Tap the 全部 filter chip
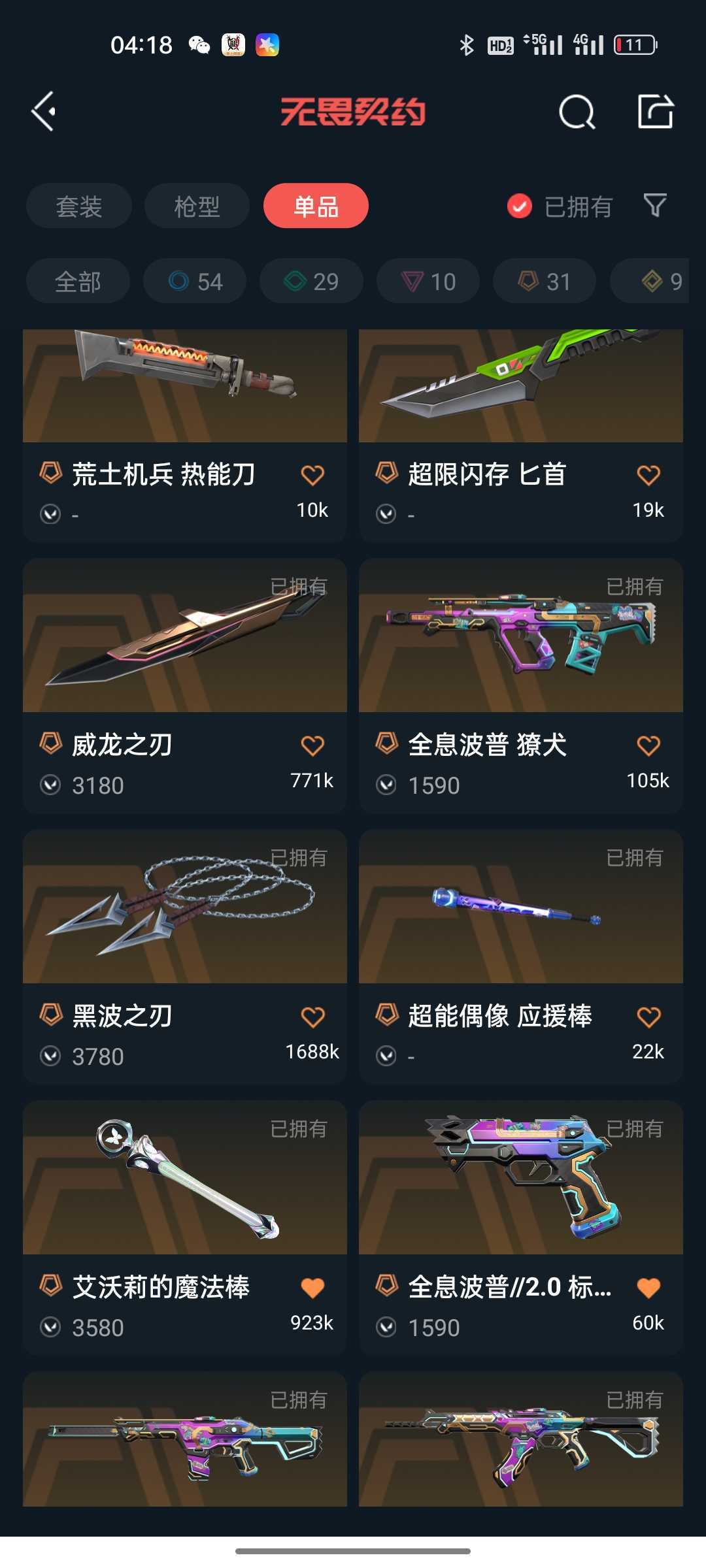 pyautogui.click(x=77, y=281)
